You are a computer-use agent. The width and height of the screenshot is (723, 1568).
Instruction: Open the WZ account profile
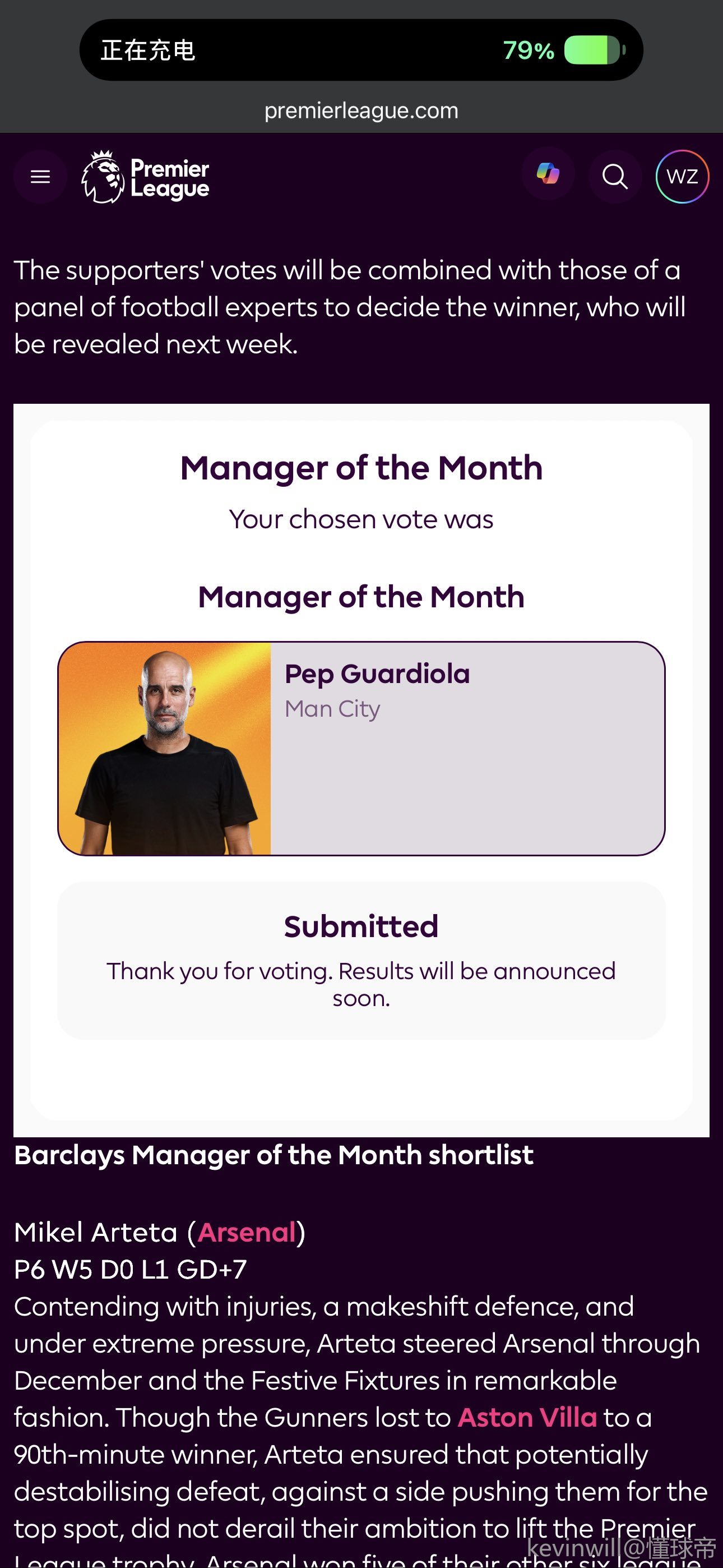coord(682,177)
